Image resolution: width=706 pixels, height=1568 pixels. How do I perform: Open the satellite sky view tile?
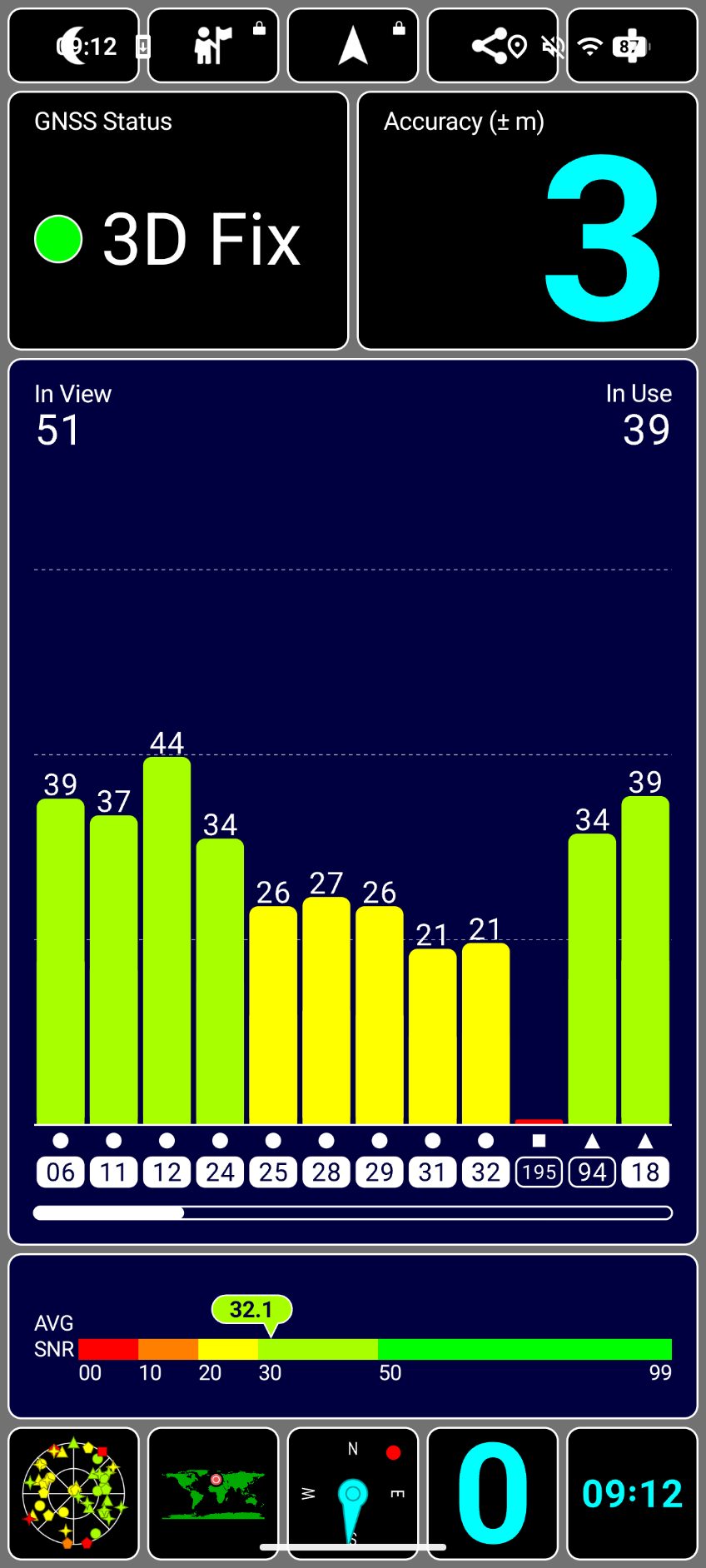pos(73,1493)
